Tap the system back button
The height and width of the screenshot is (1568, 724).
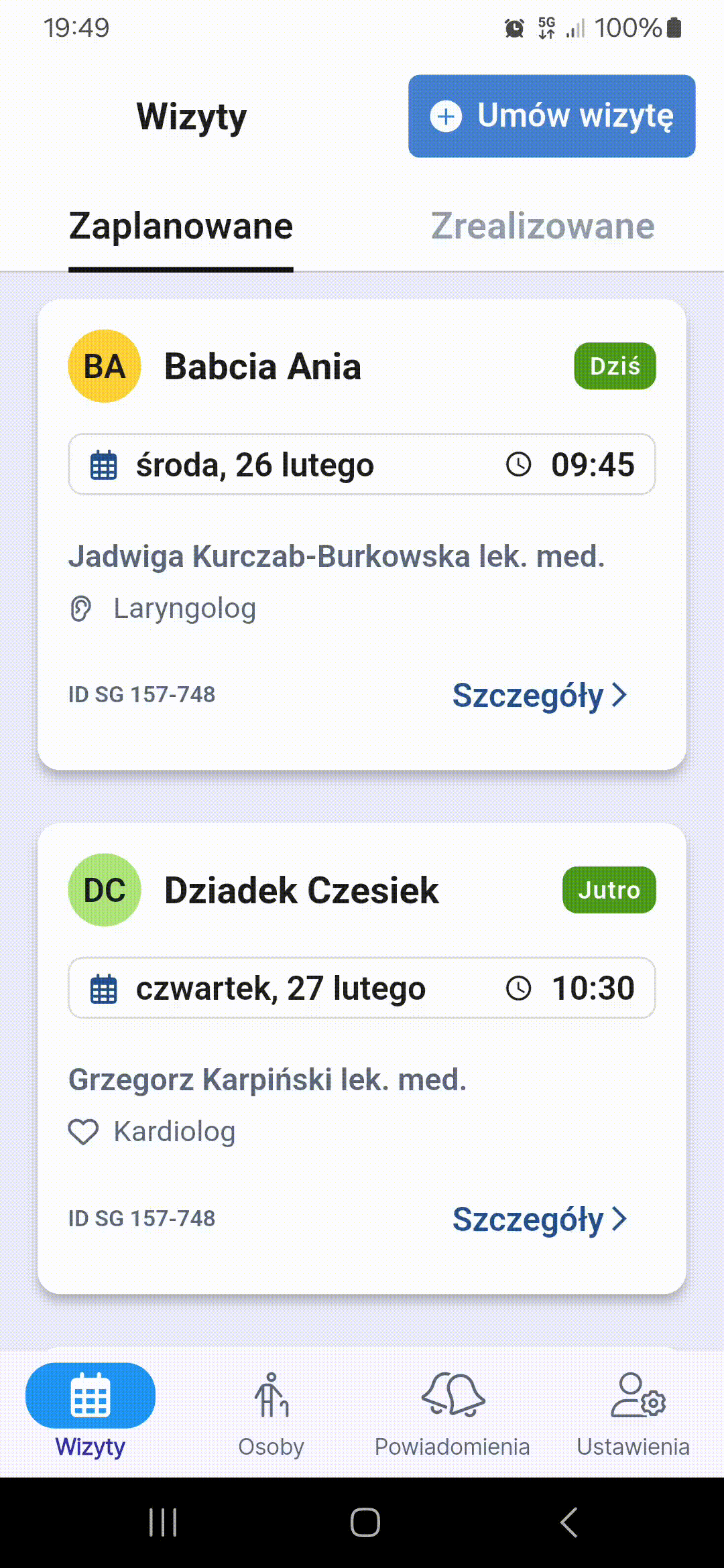click(x=568, y=1522)
